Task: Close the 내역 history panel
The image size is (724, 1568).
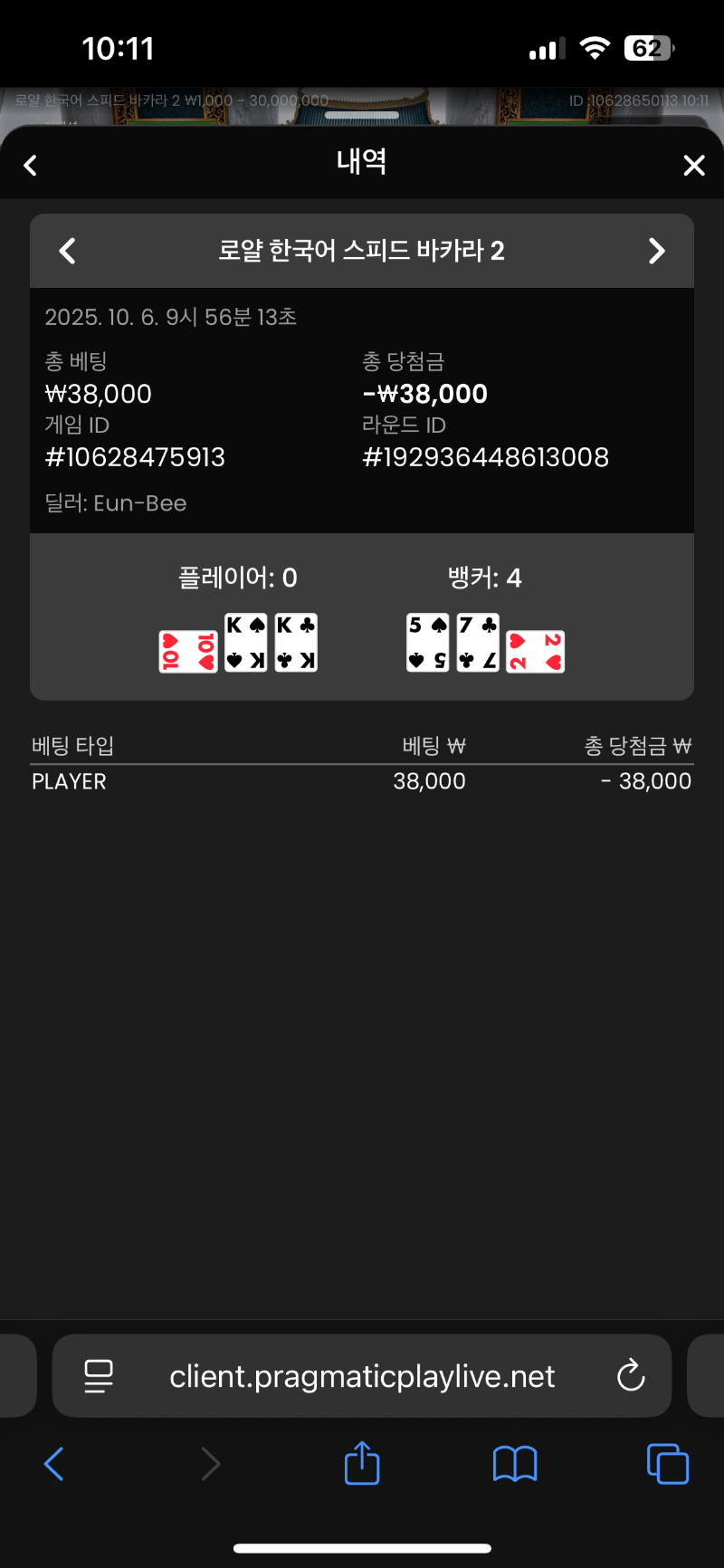Action: pos(693,166)
